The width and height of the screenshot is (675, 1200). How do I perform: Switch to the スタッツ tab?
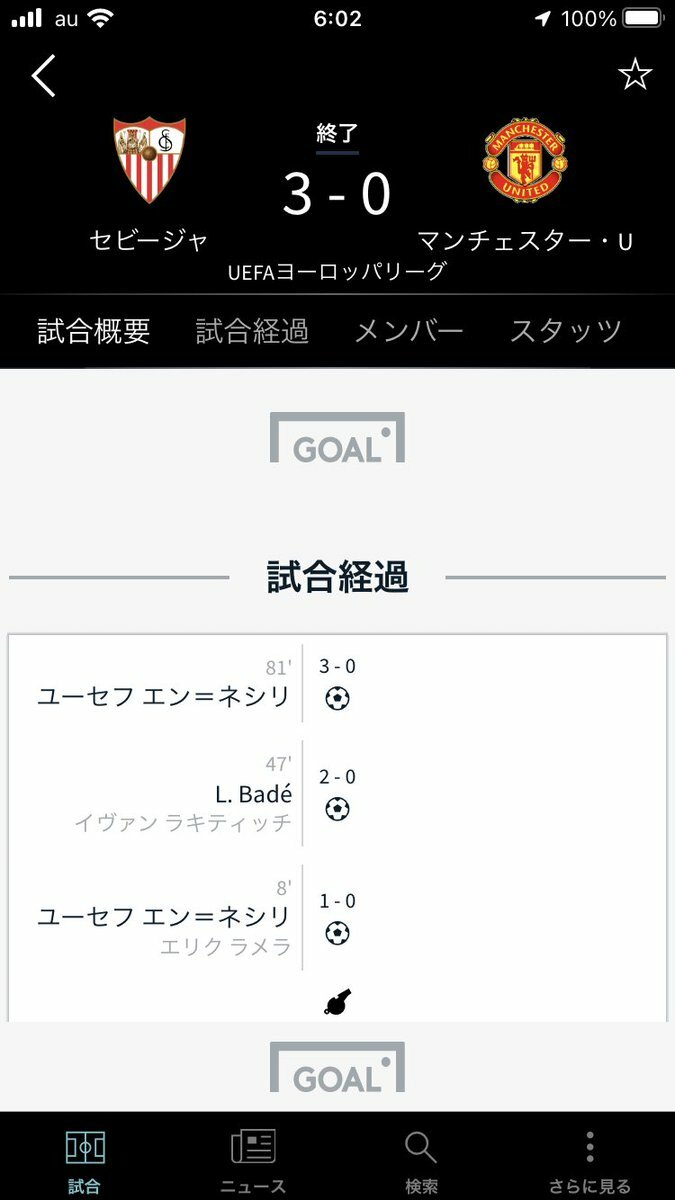[x=566, y=331]
